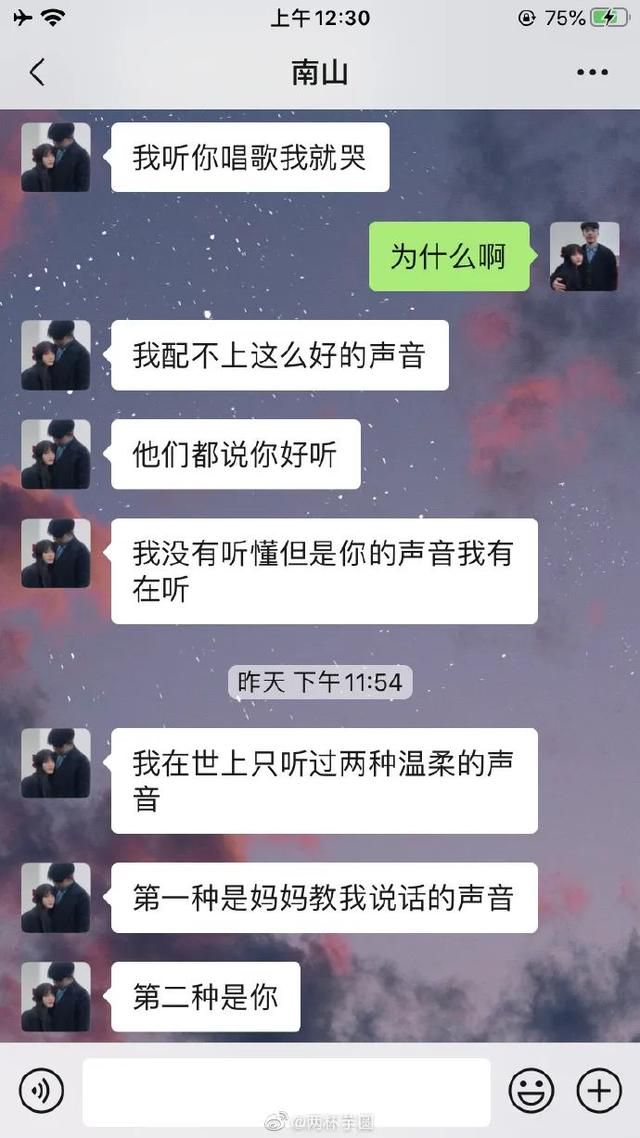Open the emoji sticker panel

(531, 1090)
